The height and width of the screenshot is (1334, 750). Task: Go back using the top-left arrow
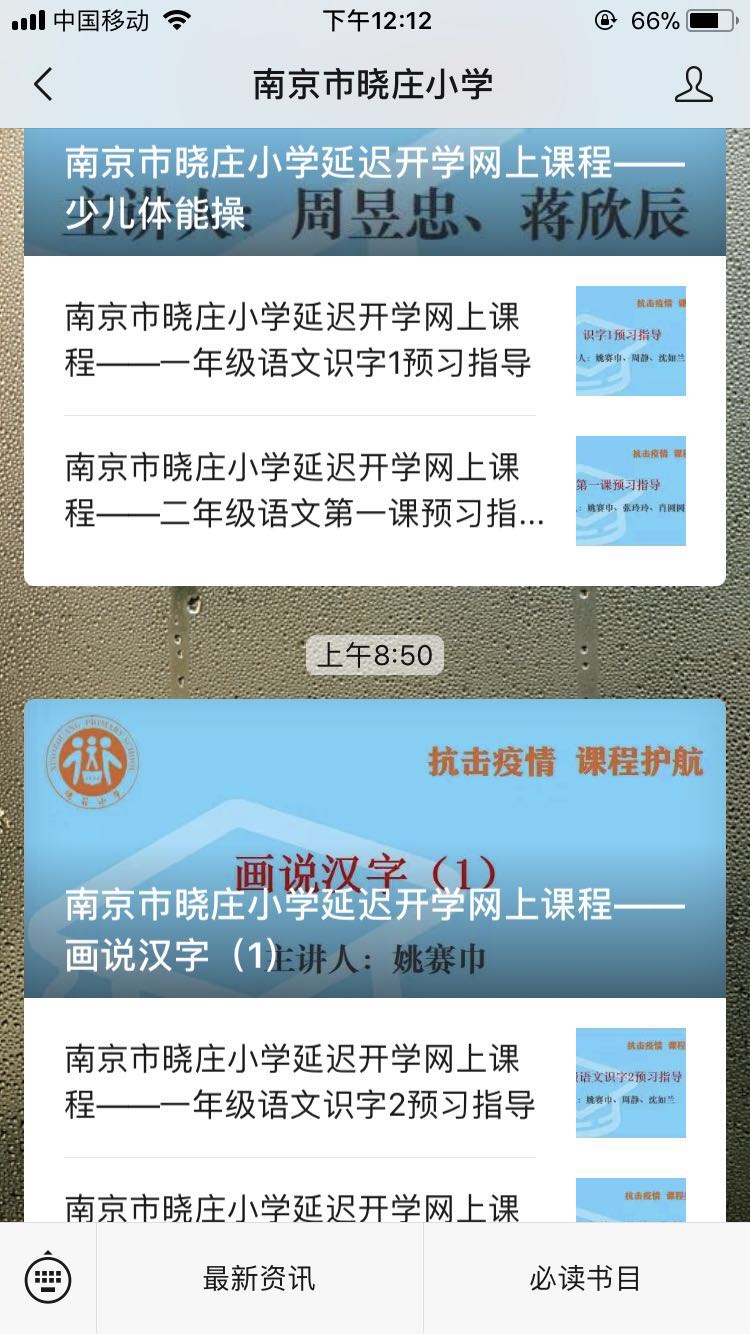pyautogui.click(x=42, y=85)
